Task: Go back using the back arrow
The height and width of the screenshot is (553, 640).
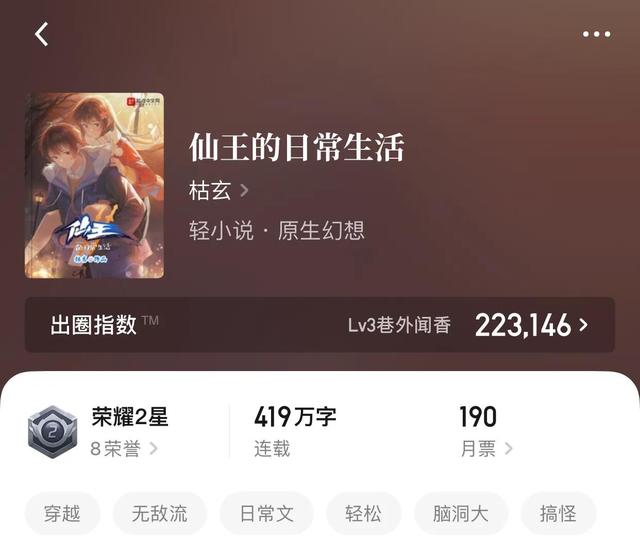Action: coord(41,34)
